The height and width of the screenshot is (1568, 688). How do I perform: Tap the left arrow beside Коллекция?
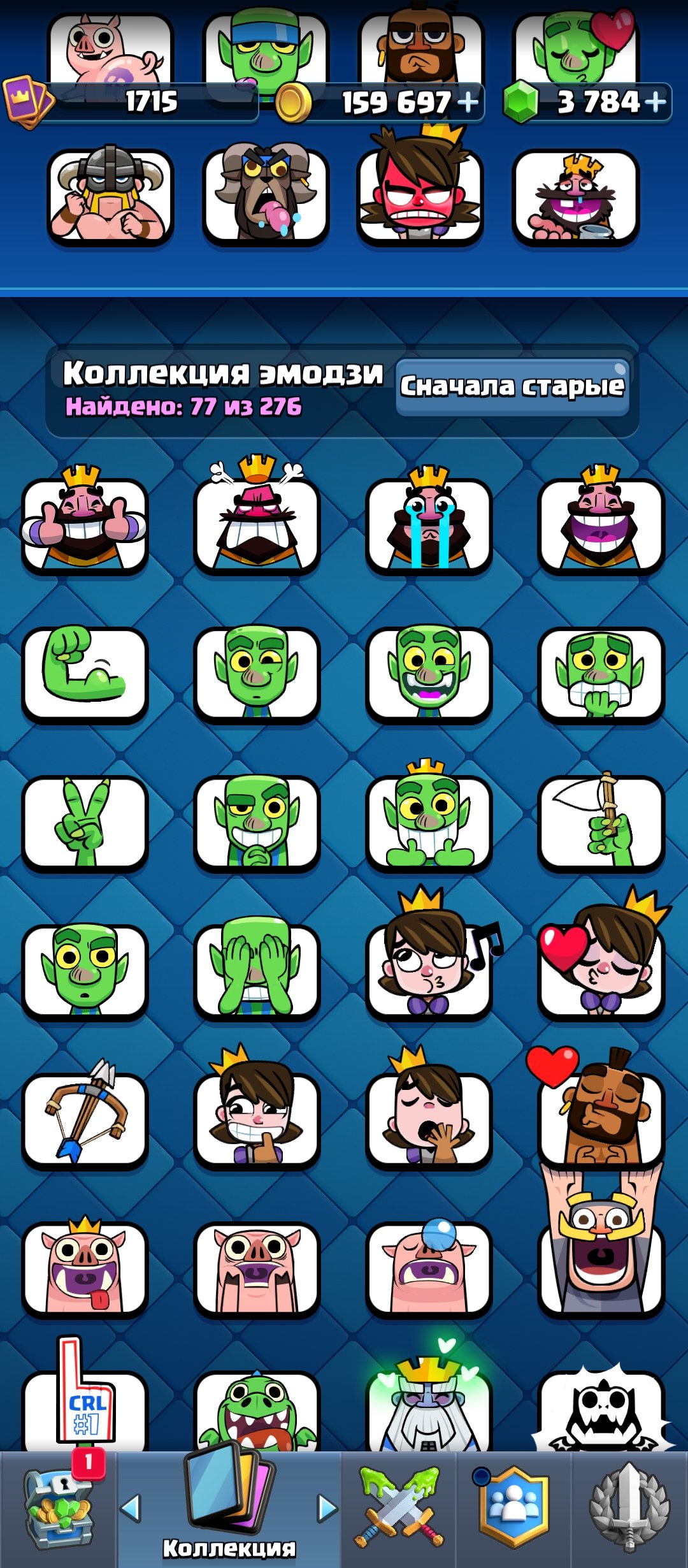131,1509
